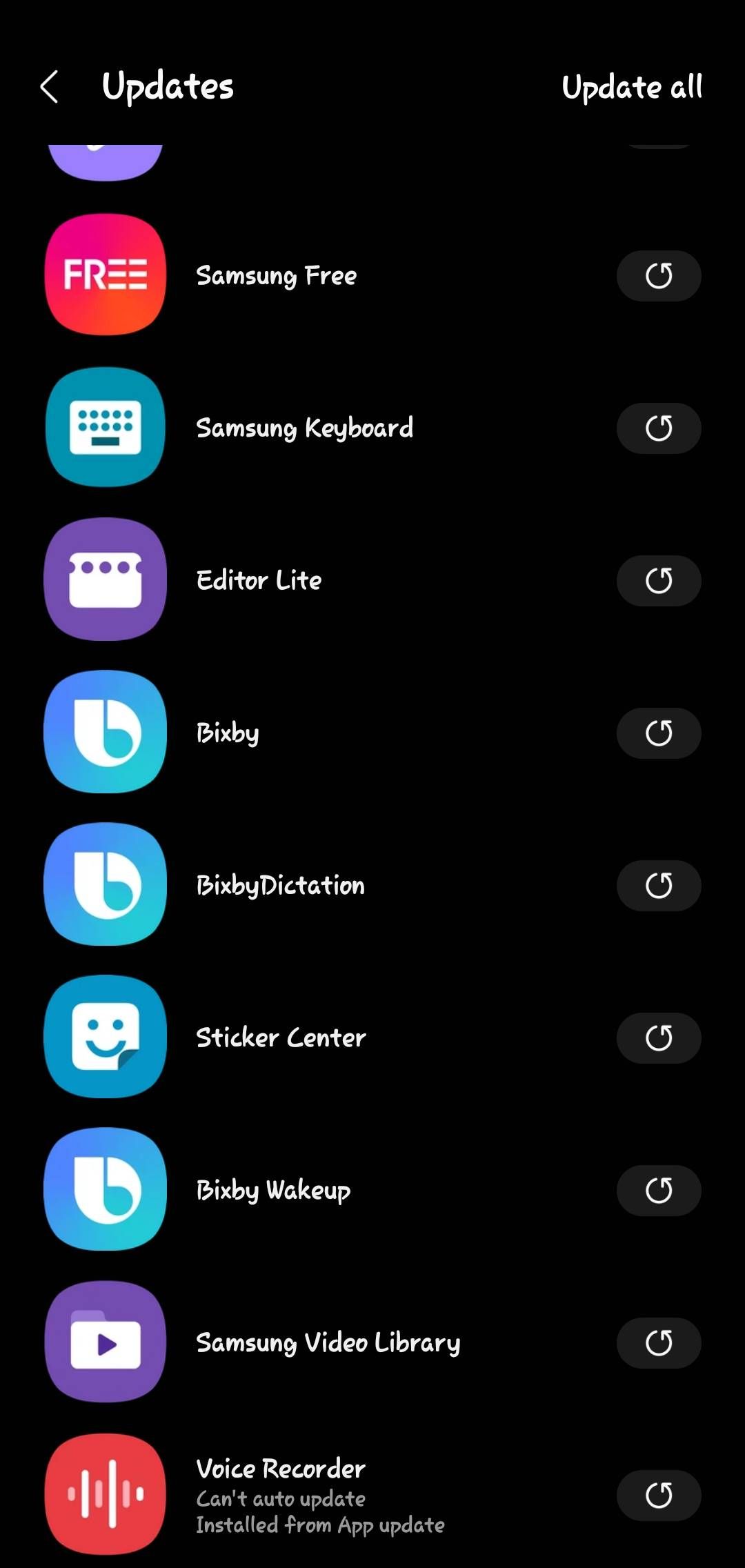Viewport: 745px width, 1568px height.
Task: Begin the Bixby Wakeup update
Action: coord(658,1190)
